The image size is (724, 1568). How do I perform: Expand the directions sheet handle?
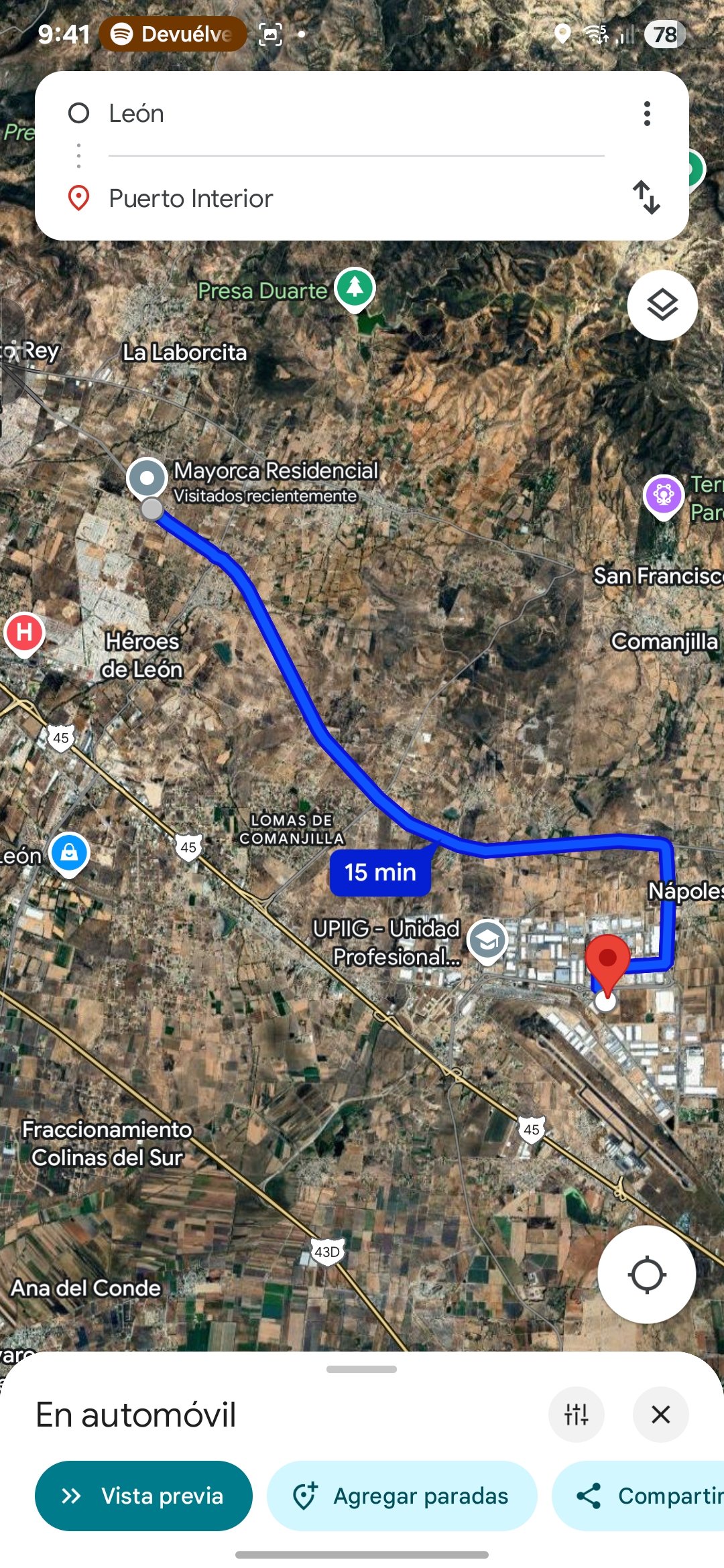pyautogui.click(x=361, y=1370)
